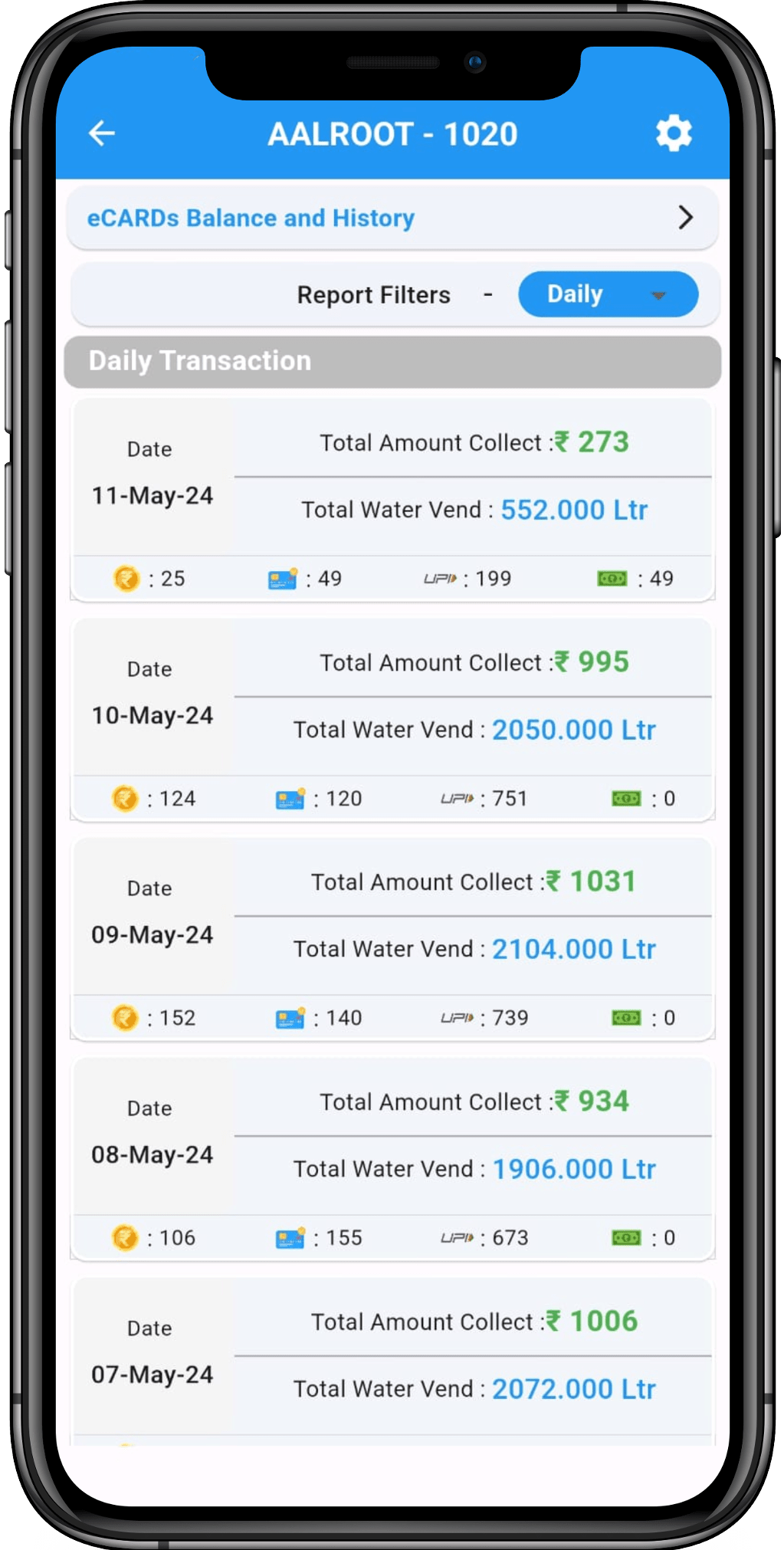Open the Daily report filter dropdown

[608, 294]
